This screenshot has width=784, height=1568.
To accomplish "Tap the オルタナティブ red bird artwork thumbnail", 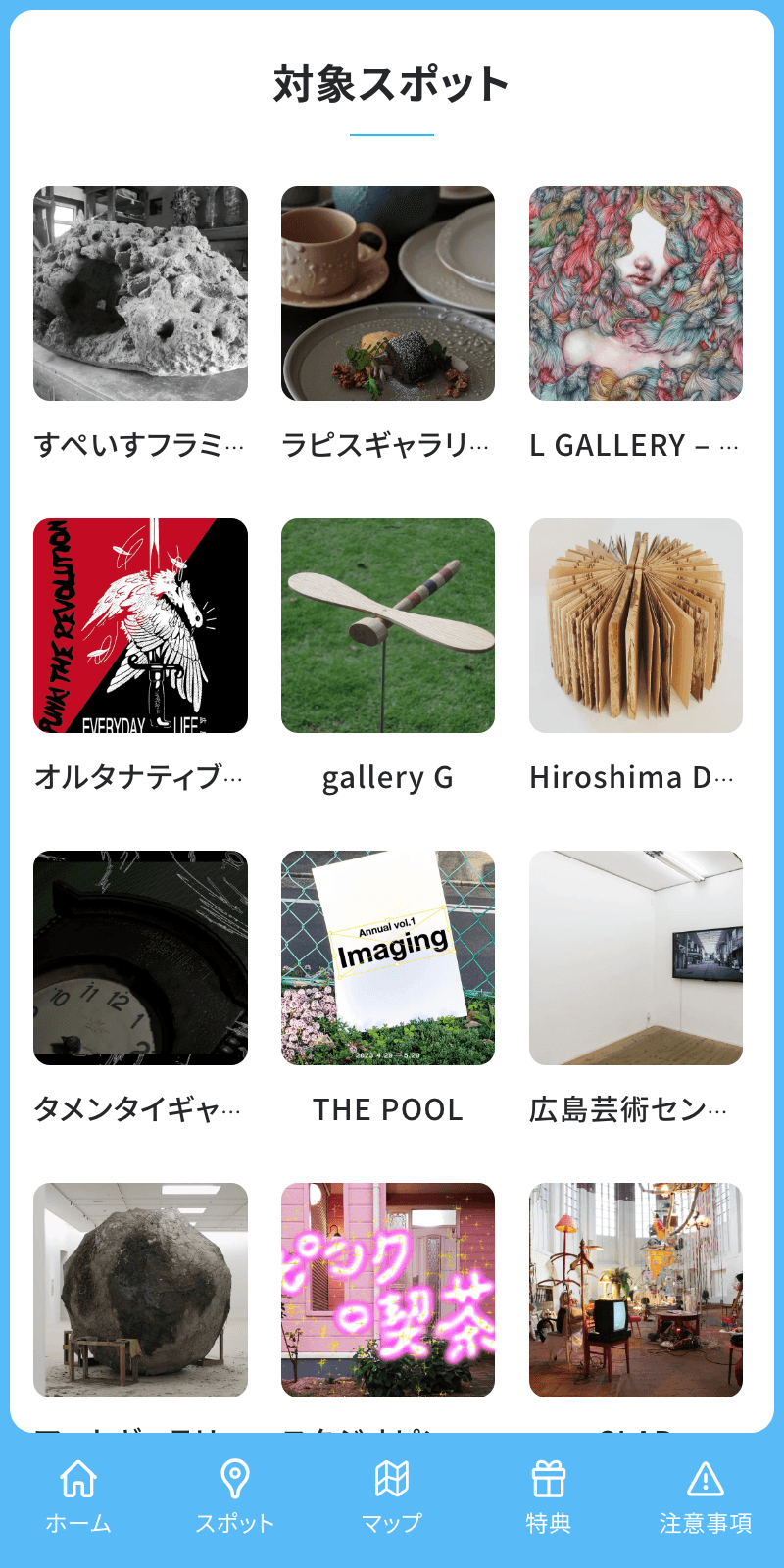I will [140, 624].
